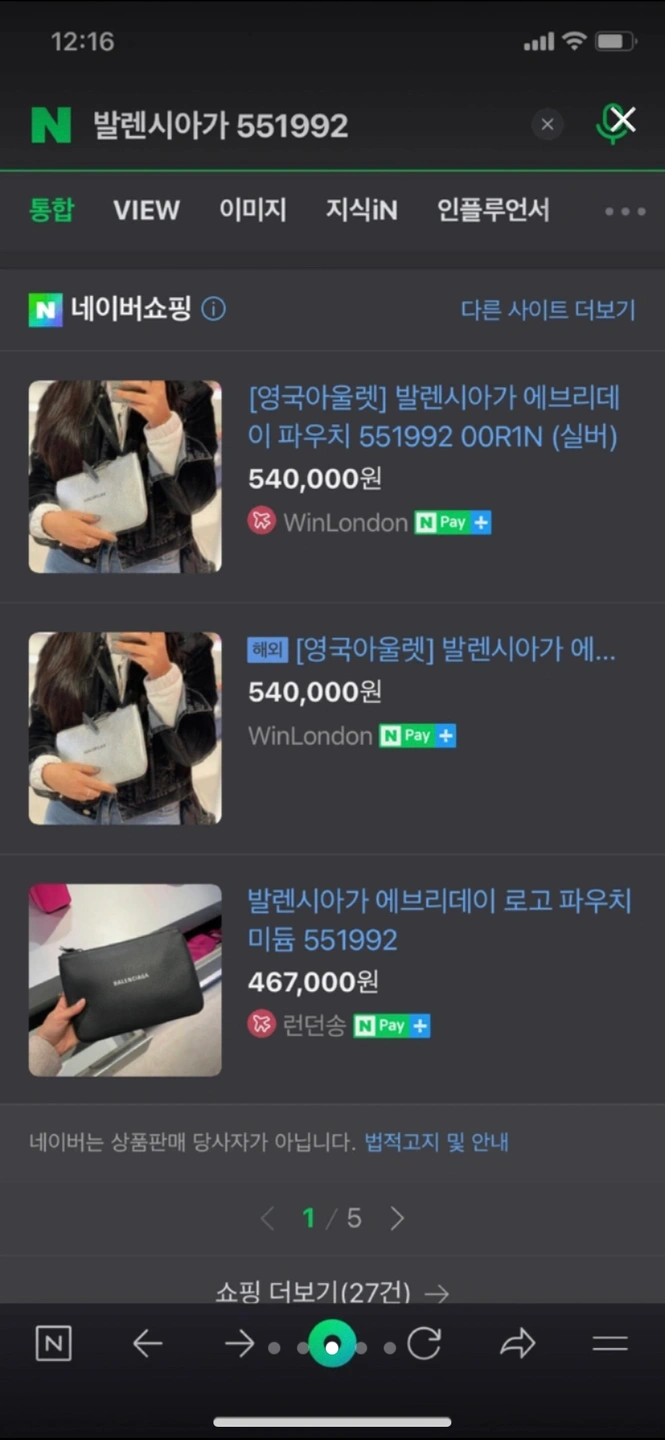Screen dimensions: 665x1440
Task: Open 법적고지 및 안내 link
Action: pyautogui.click(x=436, y=1142)
